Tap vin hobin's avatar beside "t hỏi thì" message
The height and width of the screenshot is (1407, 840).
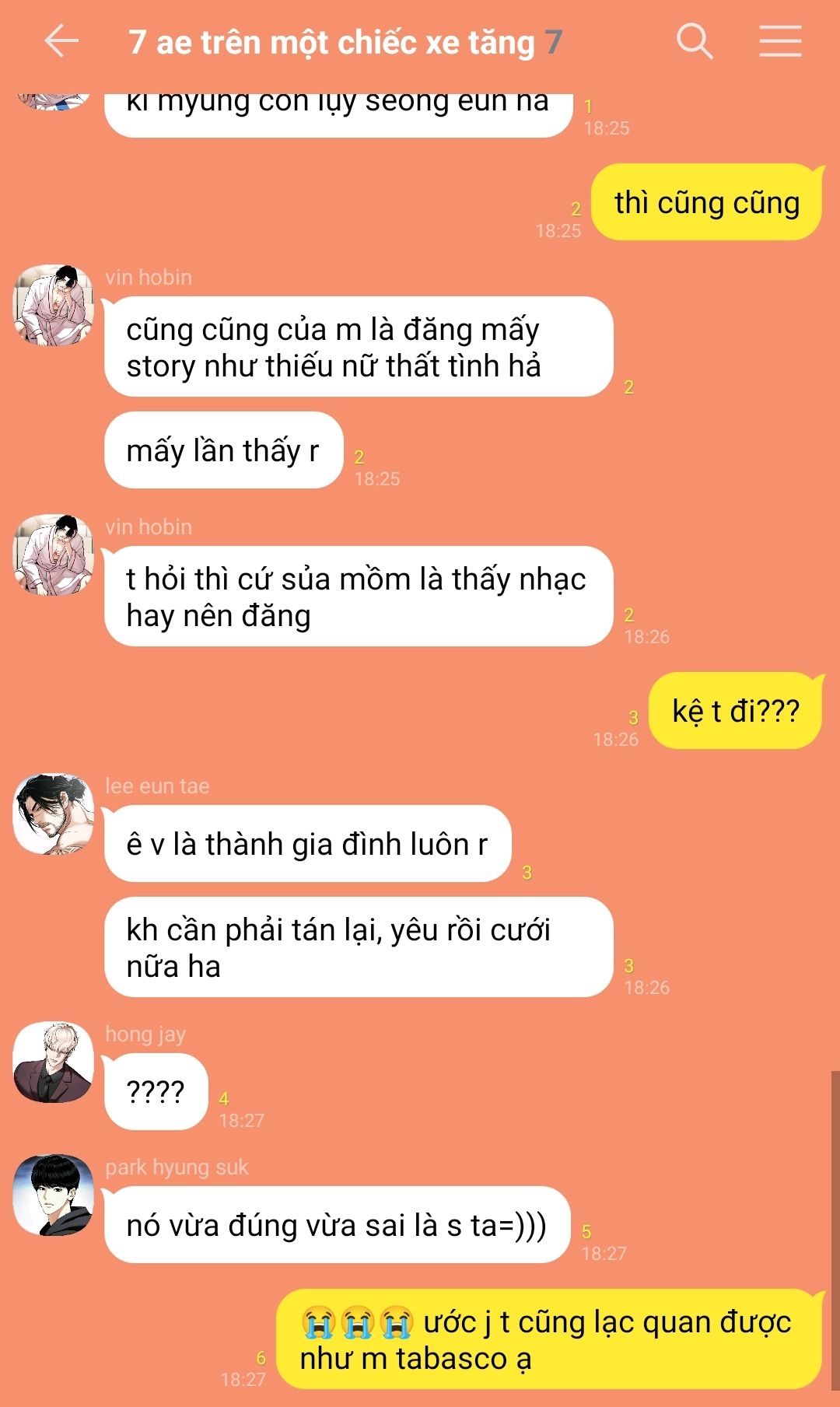click(x=54, y=555)
